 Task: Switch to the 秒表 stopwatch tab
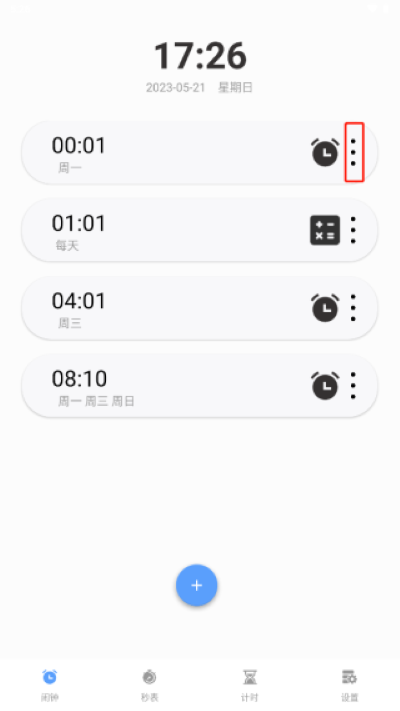click(149, 685)
